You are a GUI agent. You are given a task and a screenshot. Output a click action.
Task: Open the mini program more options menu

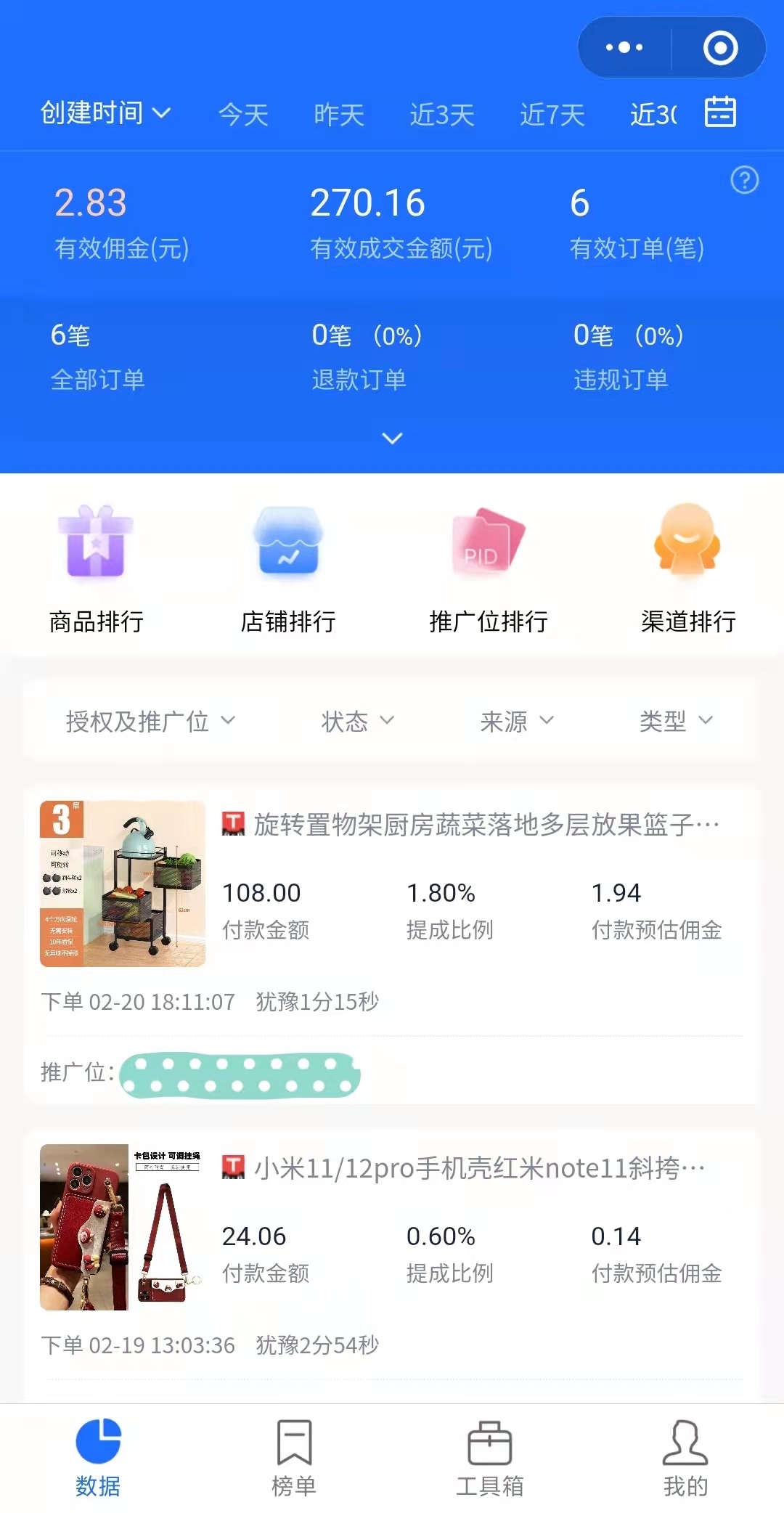click(x=624, y=48)
